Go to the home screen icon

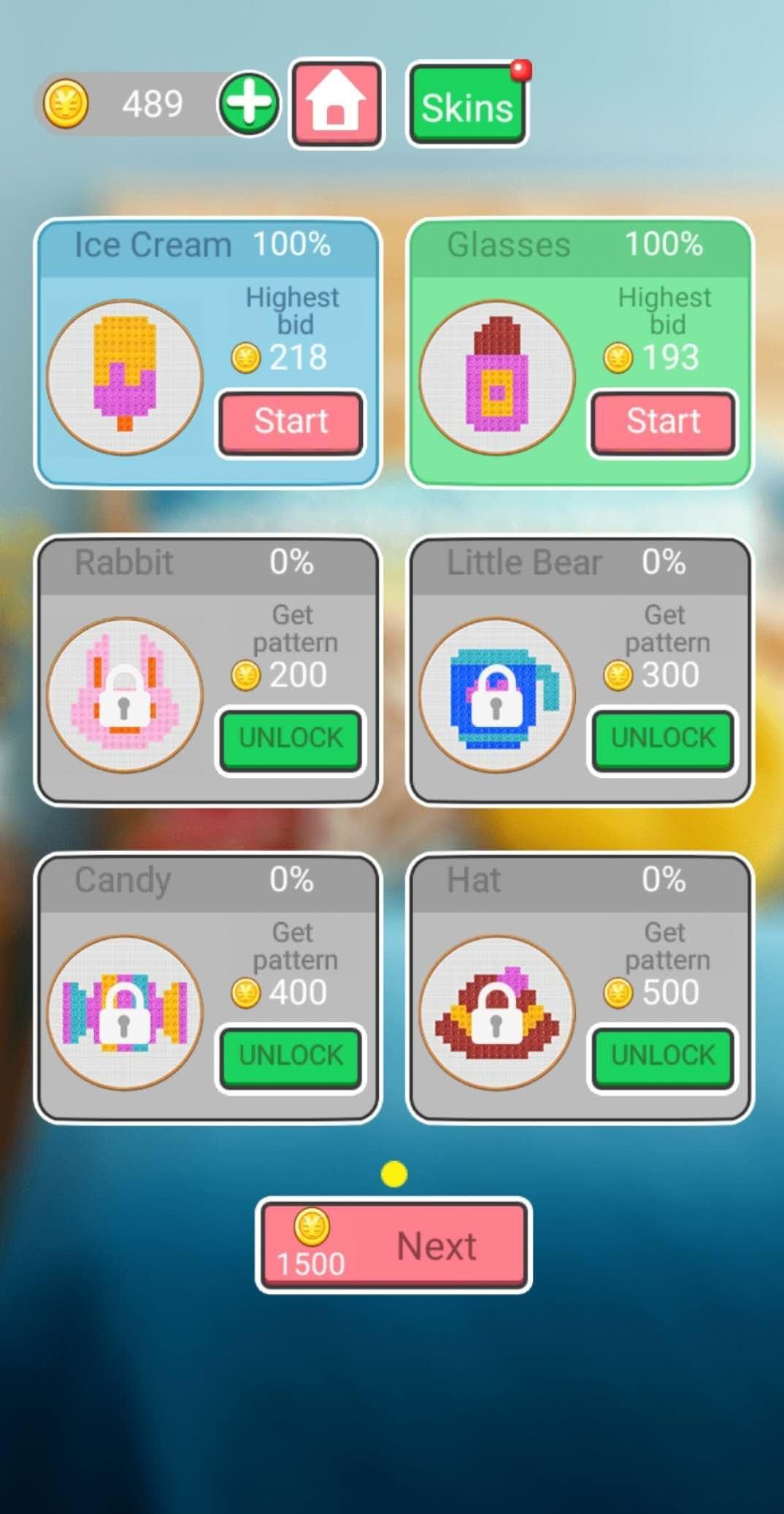pos(336,104)
